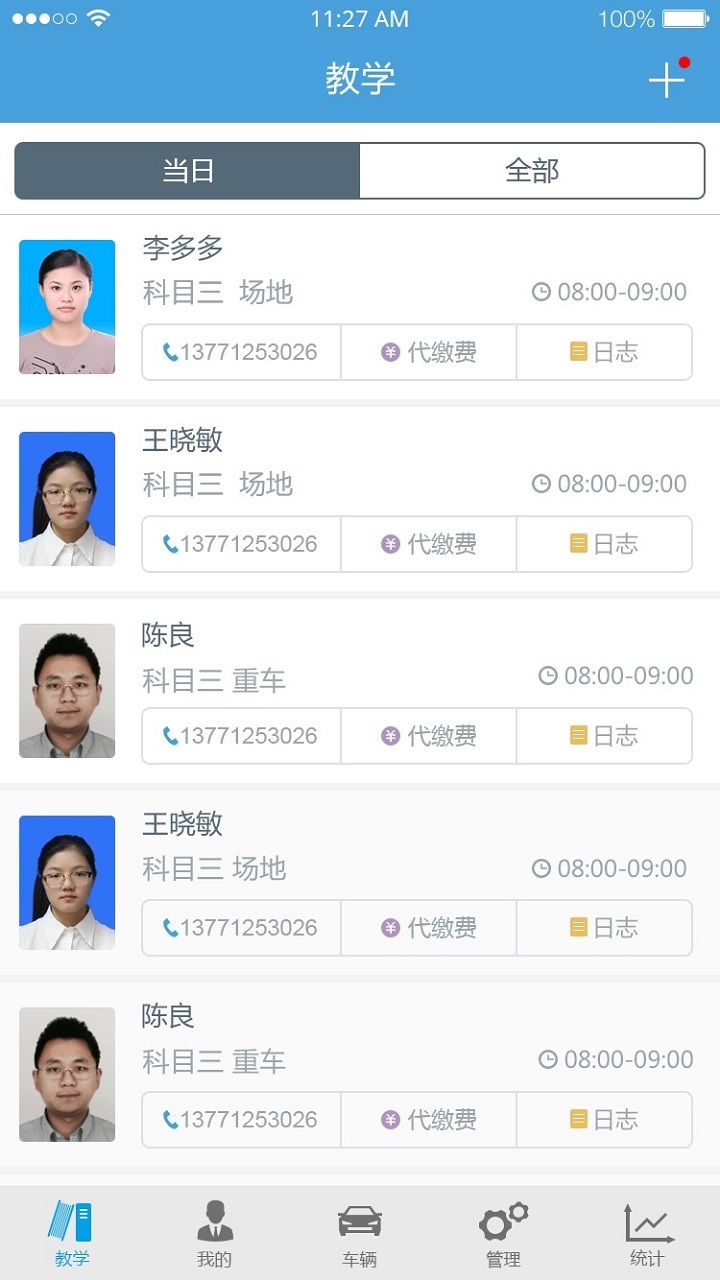Tap the notification red dot near the plus icon

682,60
